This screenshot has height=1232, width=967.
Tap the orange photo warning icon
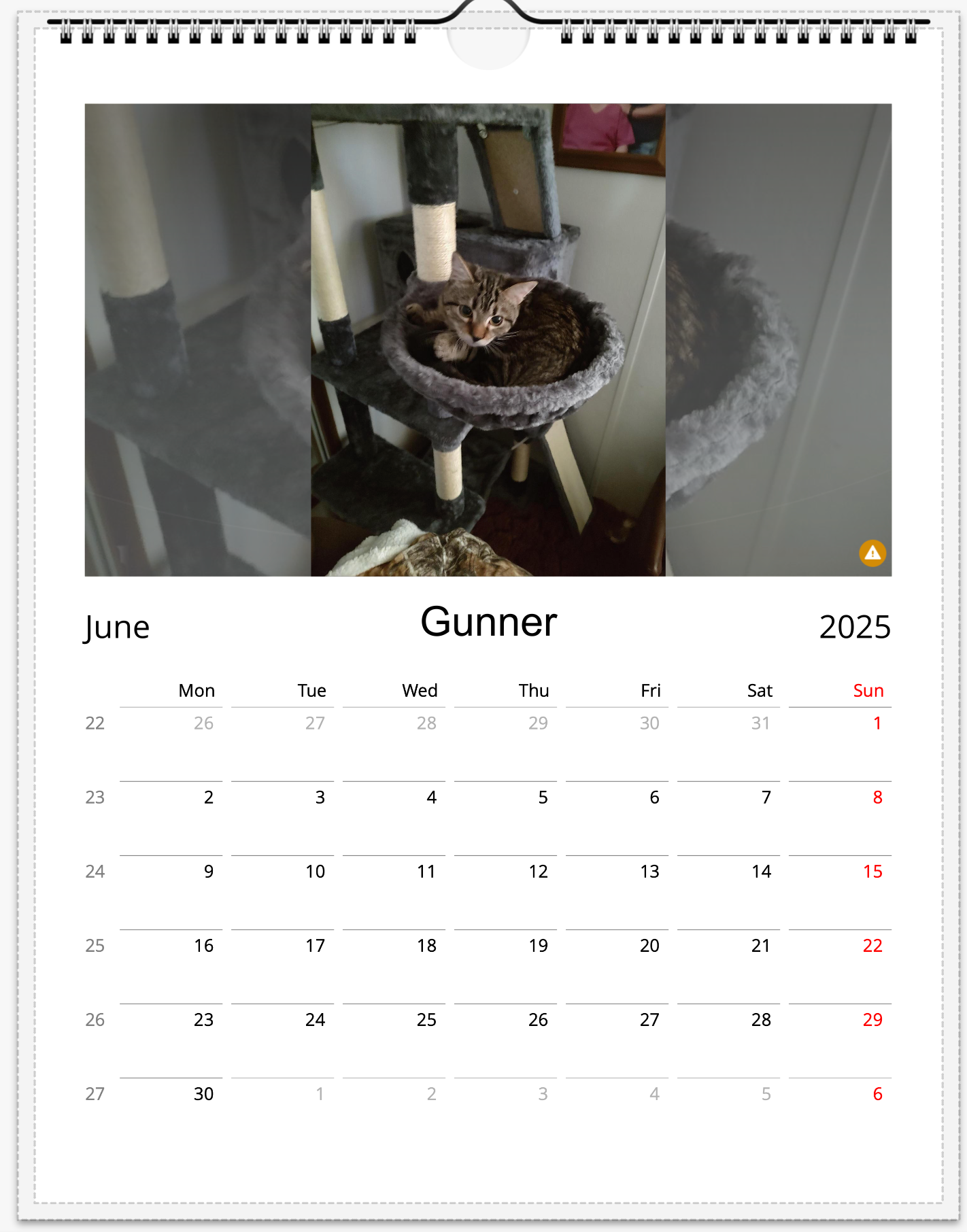click(872, 553)
